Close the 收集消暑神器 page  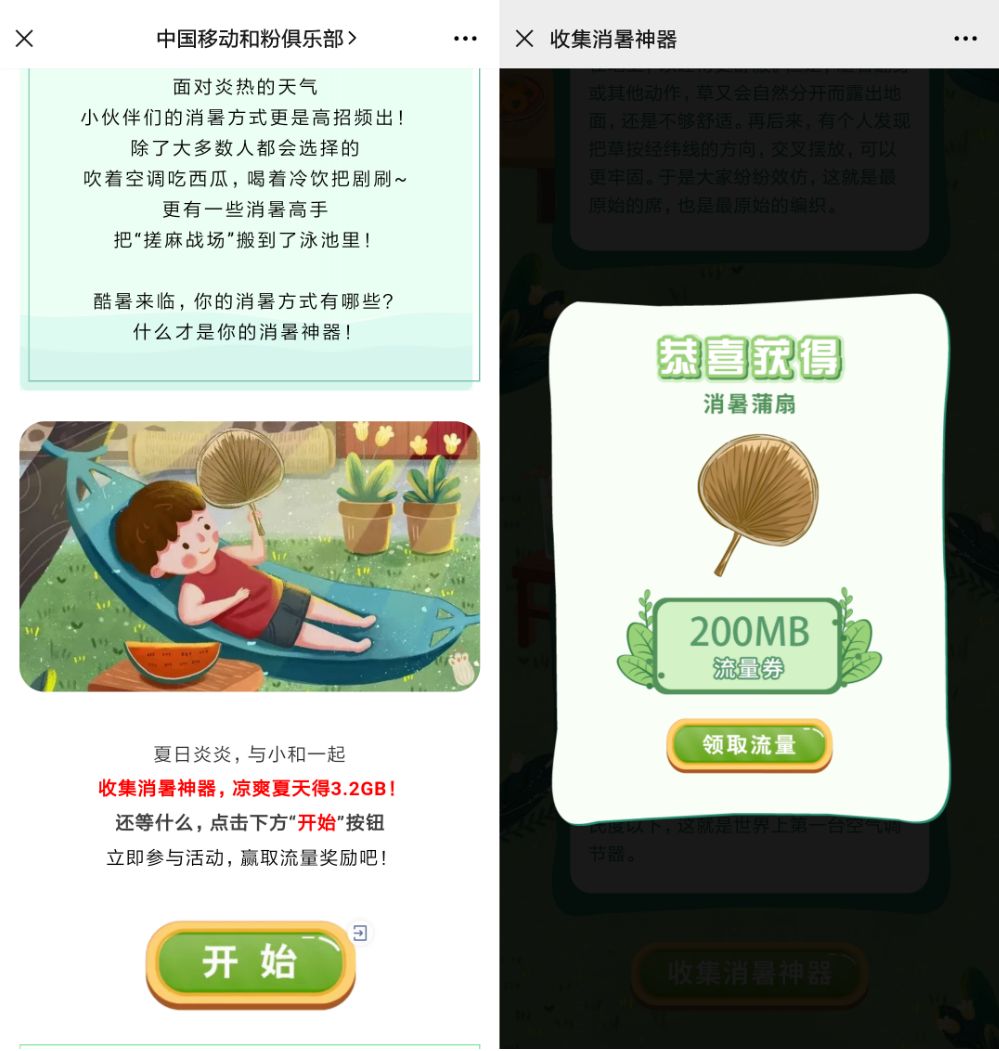pyautogui.click(x=524, y=38)
